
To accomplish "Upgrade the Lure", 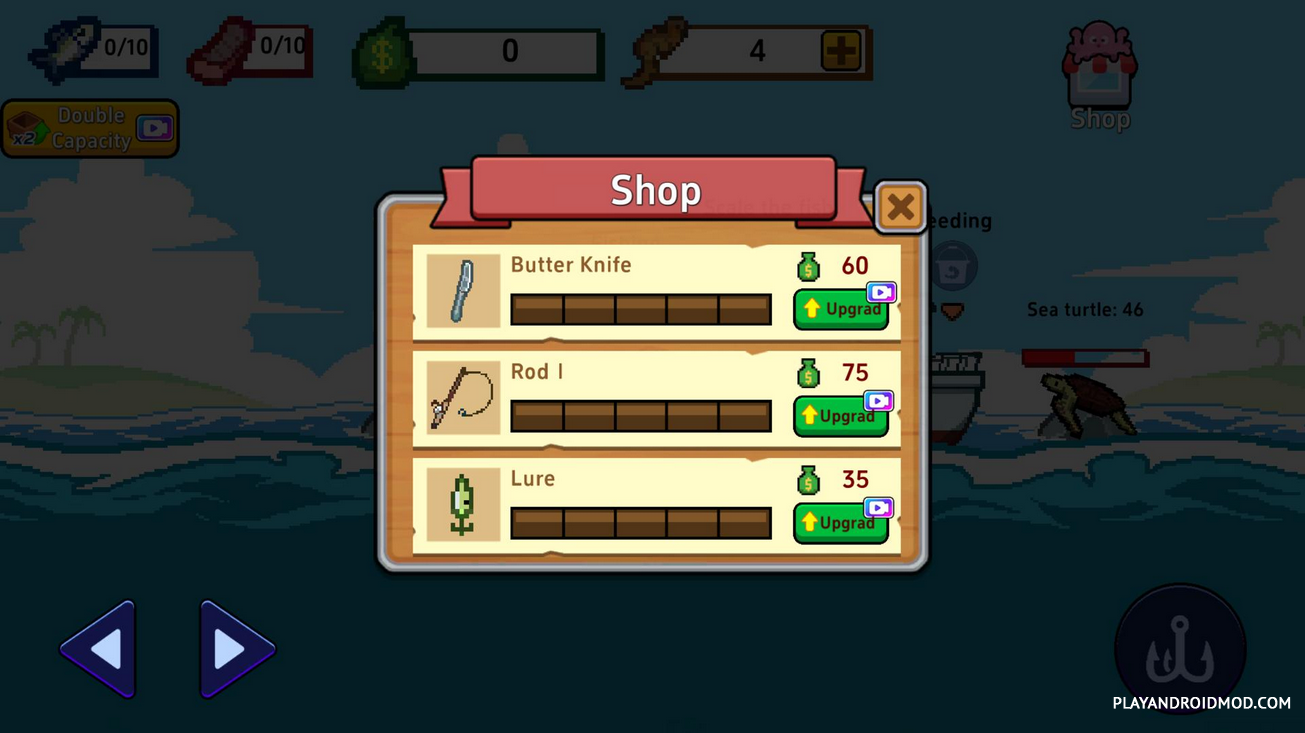I will [840, 523].
